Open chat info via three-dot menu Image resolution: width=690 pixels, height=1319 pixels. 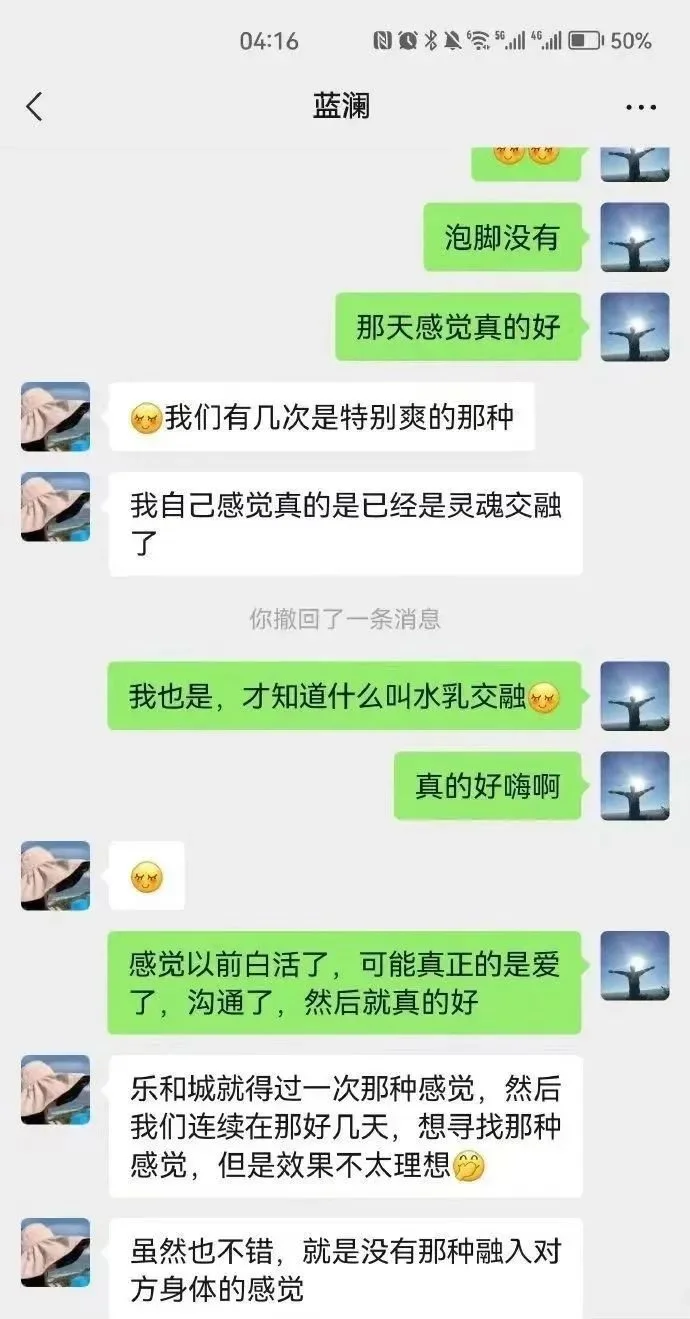[640, 107]
